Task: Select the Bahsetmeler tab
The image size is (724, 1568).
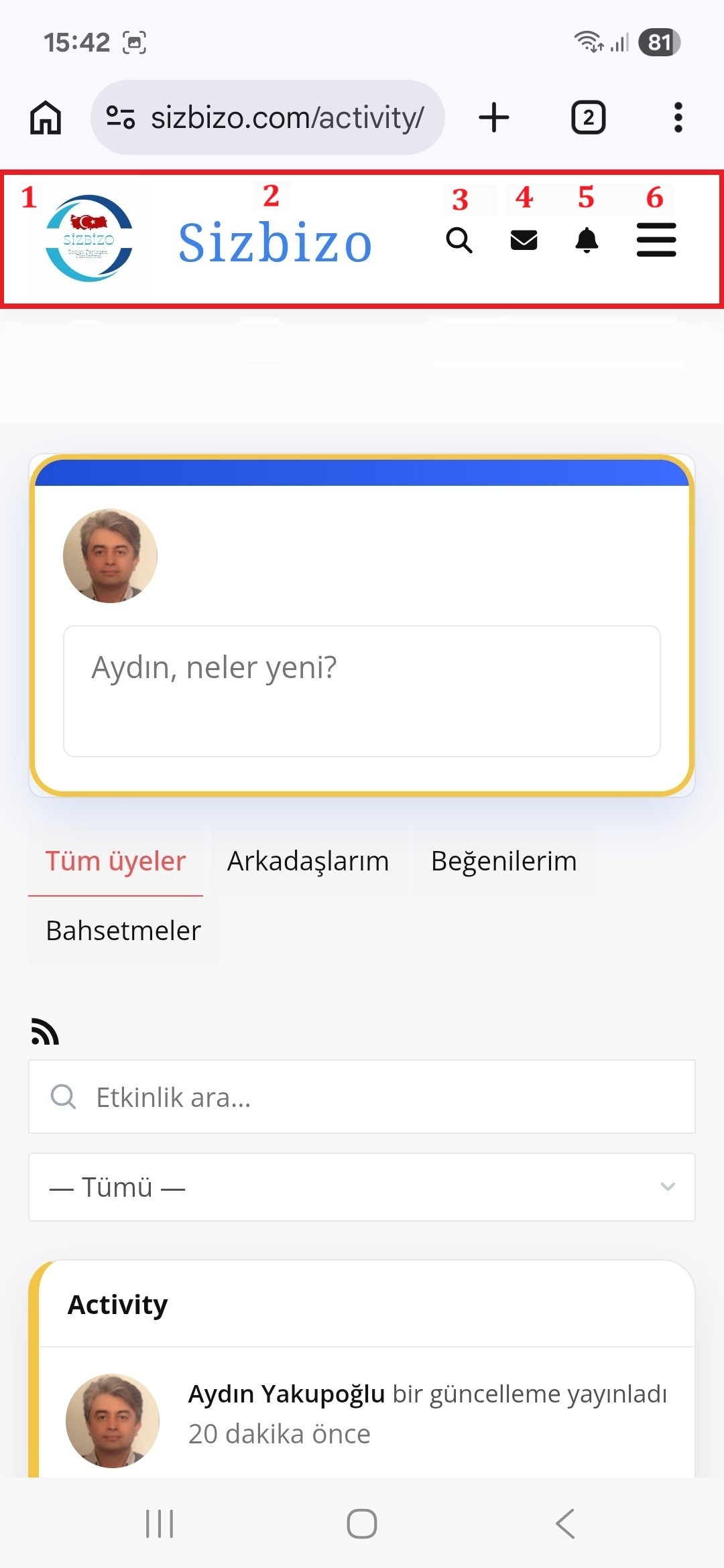Action: point(123,929)
